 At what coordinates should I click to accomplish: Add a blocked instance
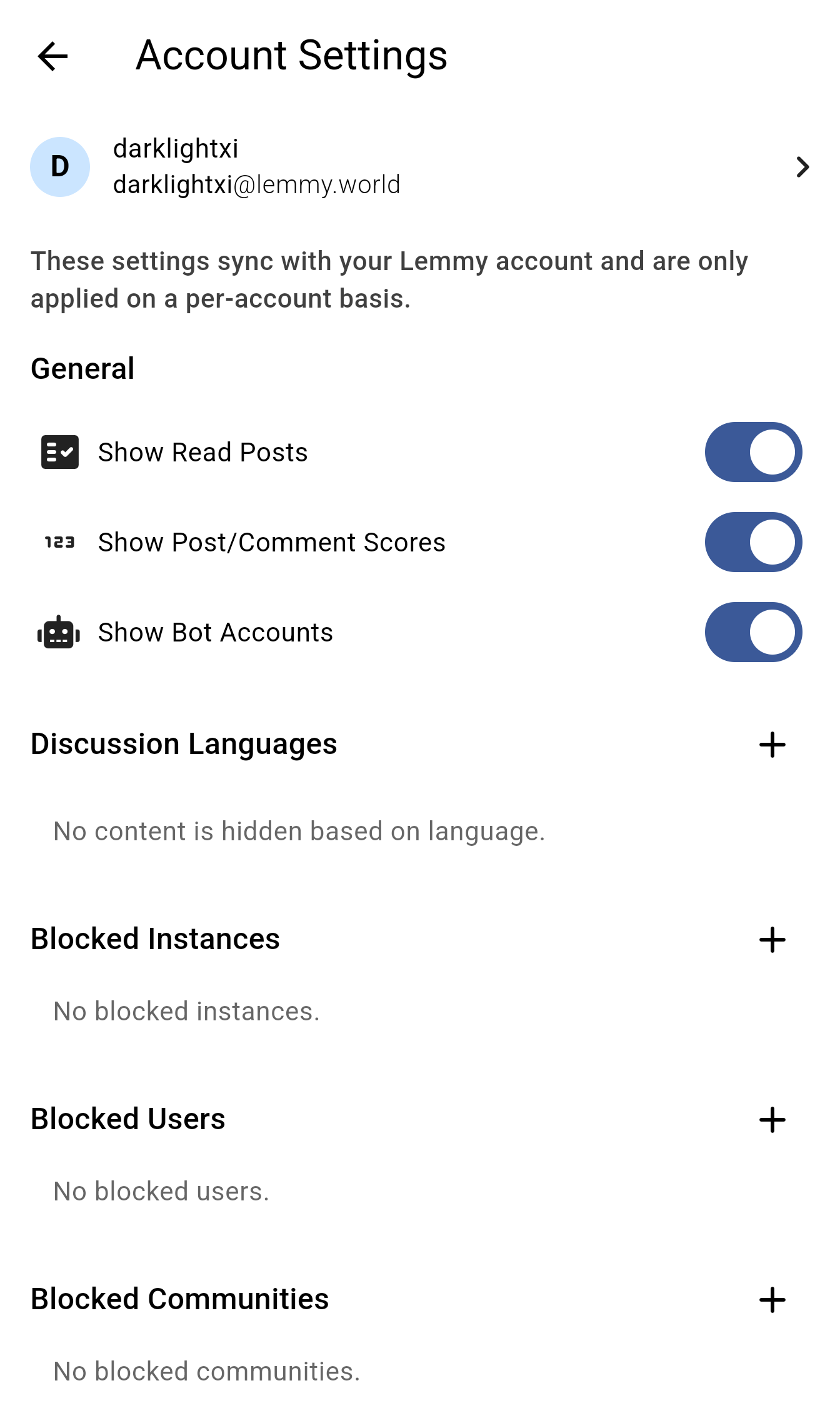click(772, 940)
